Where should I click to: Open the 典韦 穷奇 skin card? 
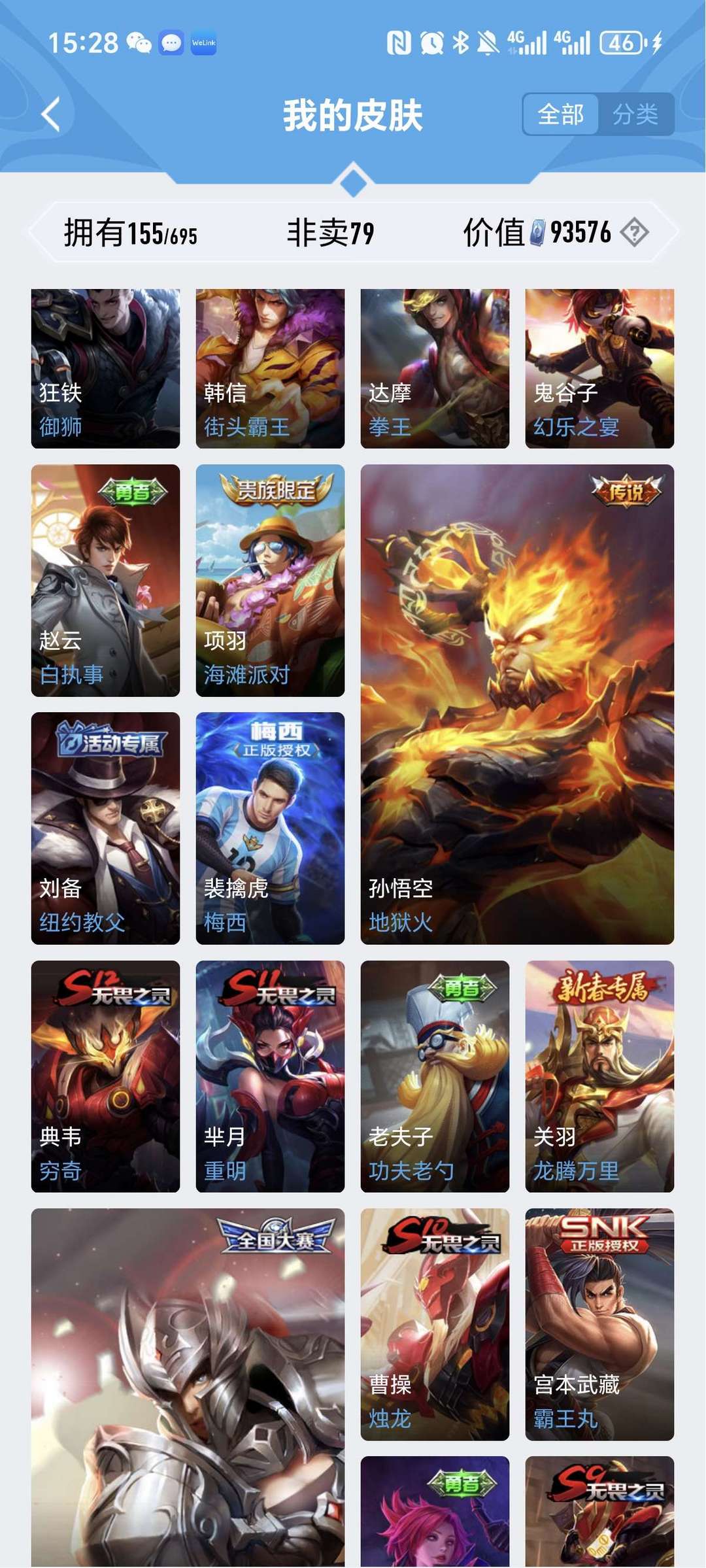point(105,1076)
